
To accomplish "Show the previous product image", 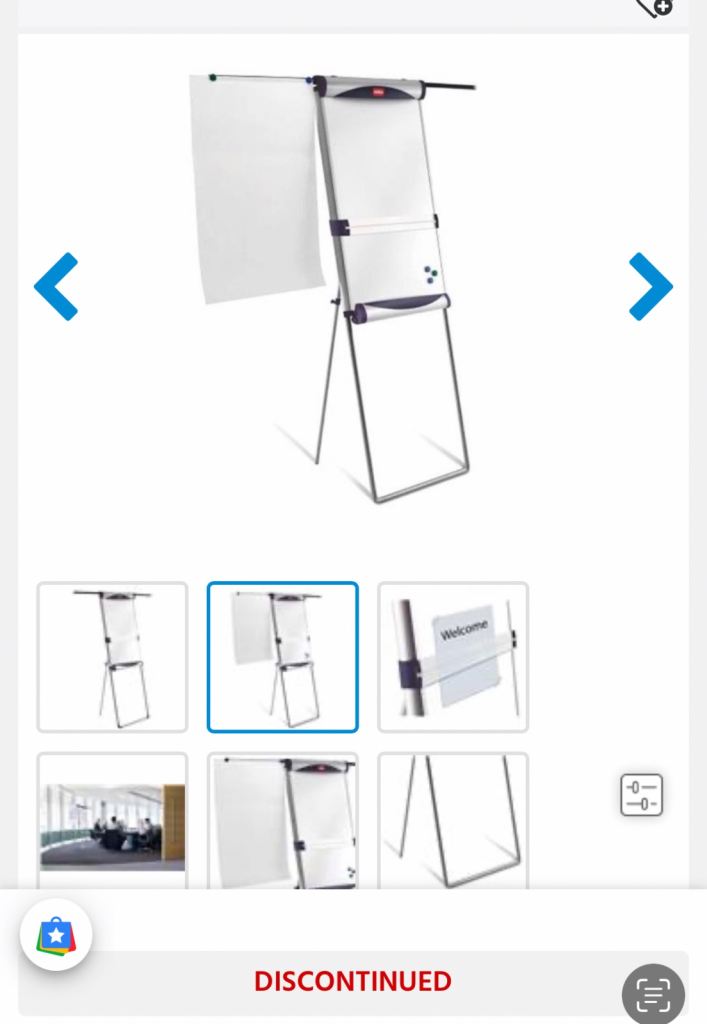I will (56, 286).
